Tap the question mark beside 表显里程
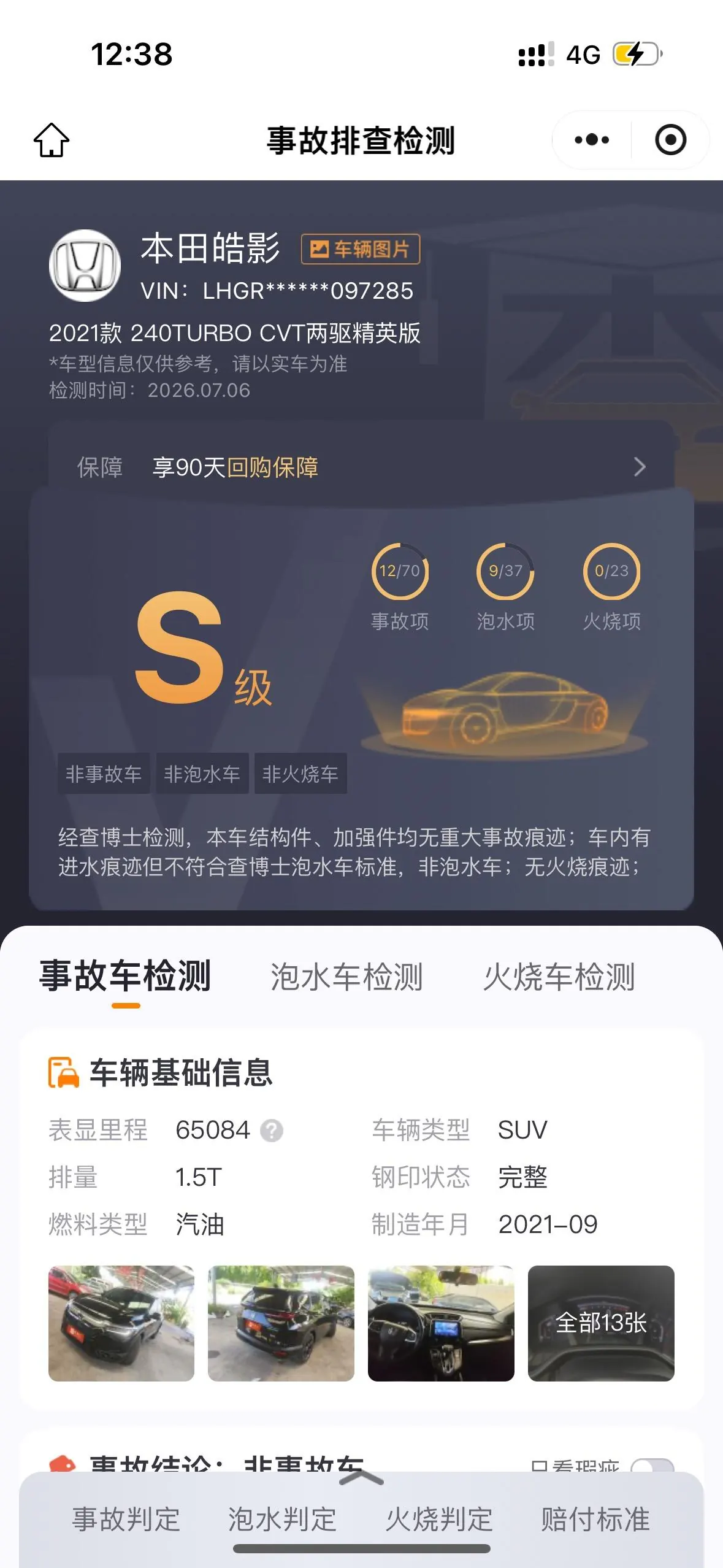This screenshot has width=723, height=1568. pyautogui.click(x=272, y=1130)
